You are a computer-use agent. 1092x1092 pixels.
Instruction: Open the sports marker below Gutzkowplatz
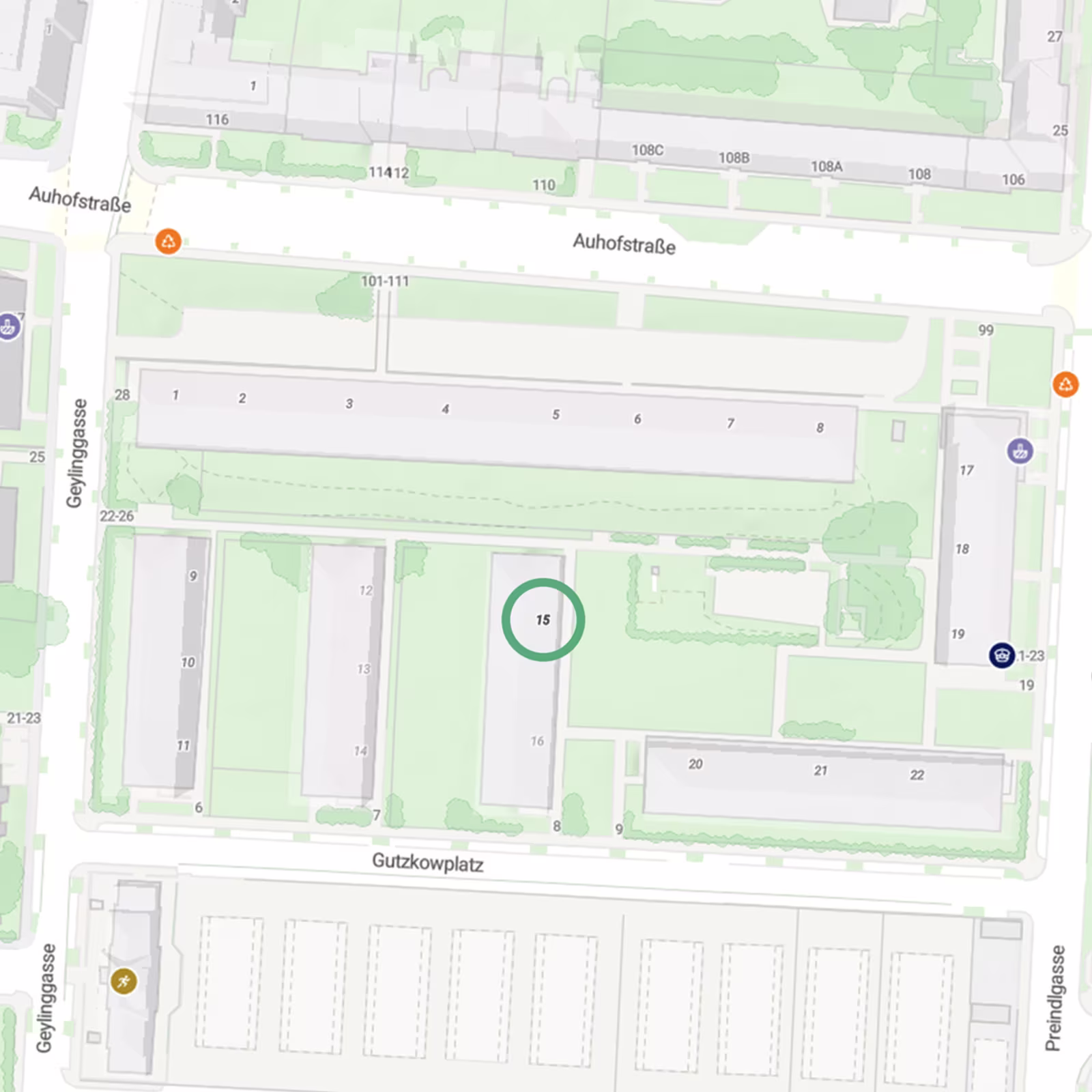(x=124, y=981)
